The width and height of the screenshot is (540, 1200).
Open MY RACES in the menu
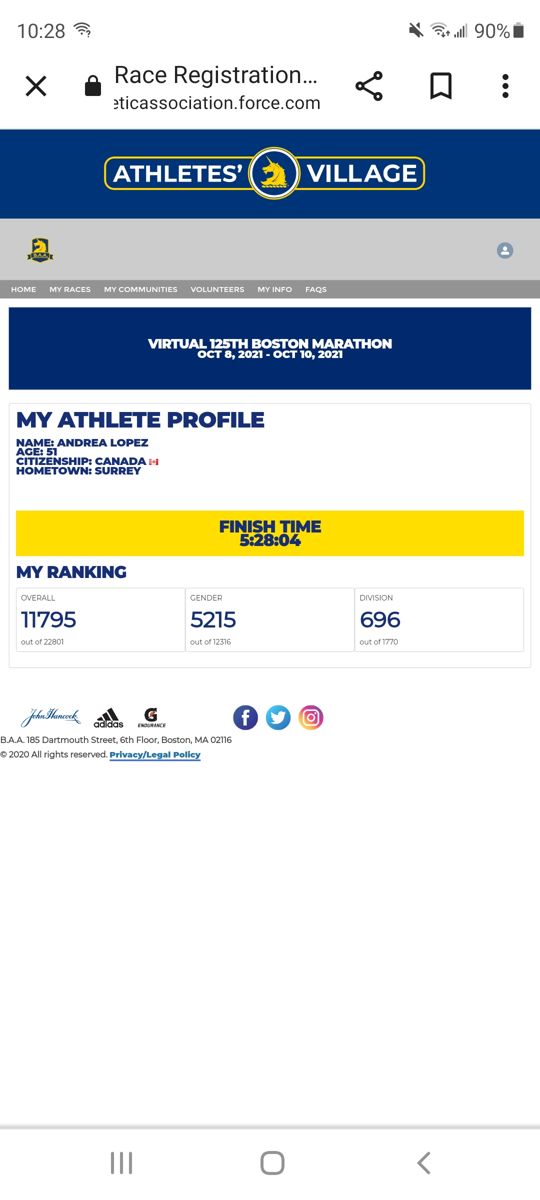(x=70, y=289)
